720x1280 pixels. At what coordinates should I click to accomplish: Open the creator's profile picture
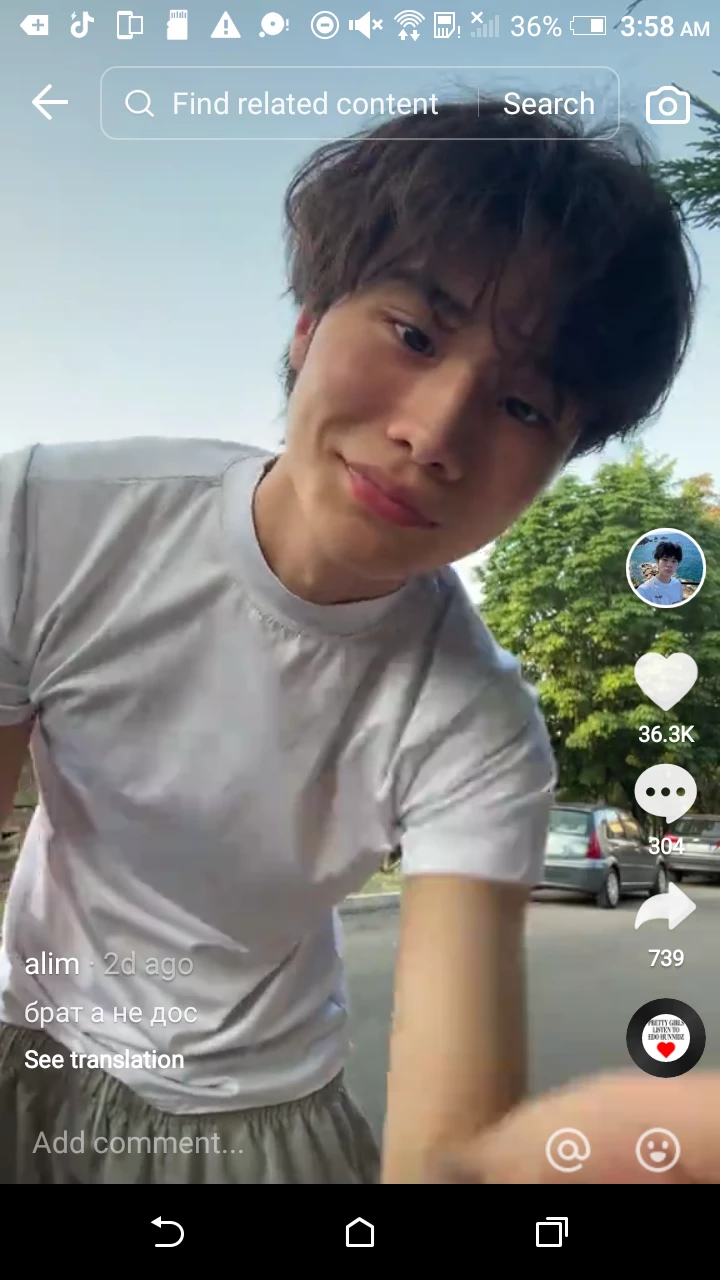666,568
